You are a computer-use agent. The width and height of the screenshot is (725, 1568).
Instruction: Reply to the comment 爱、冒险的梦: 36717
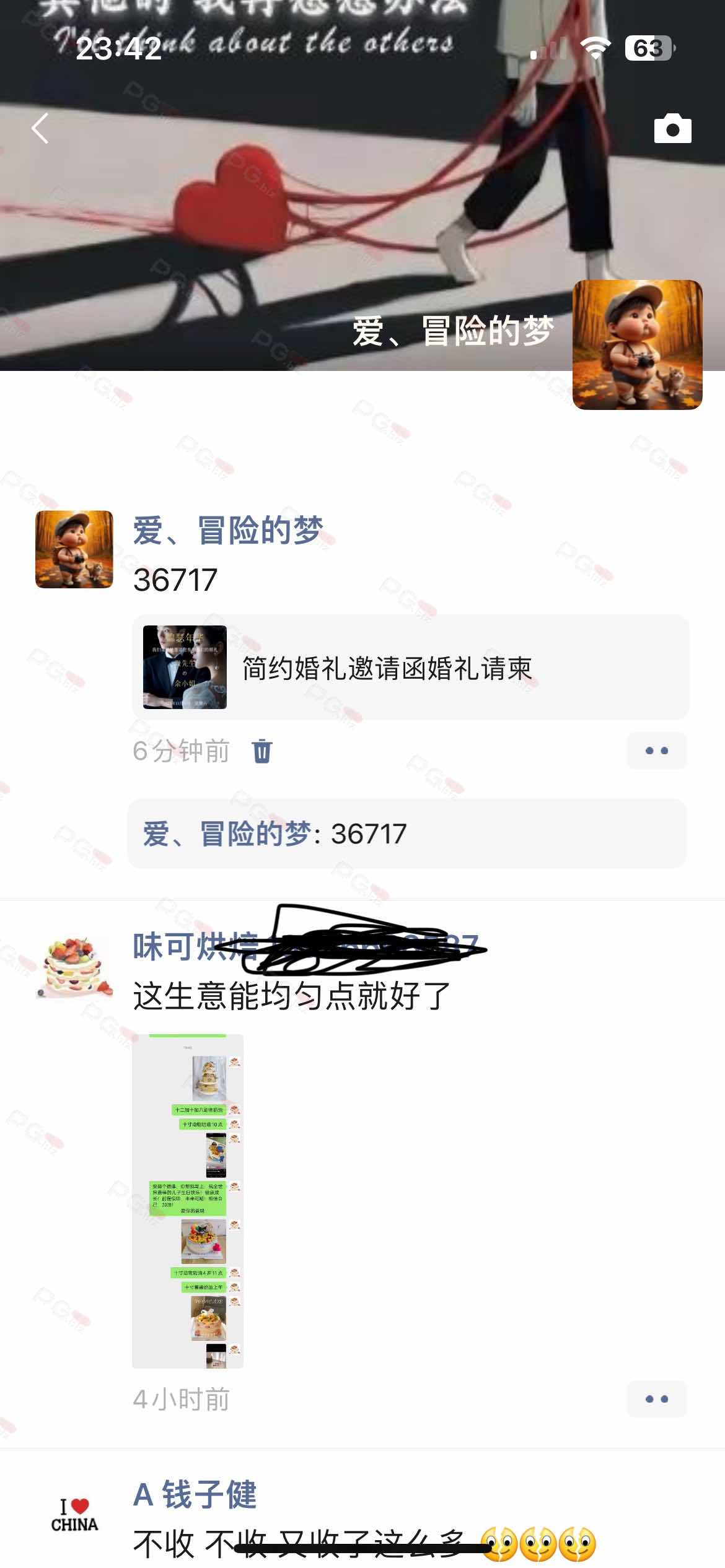pos(406,834)
